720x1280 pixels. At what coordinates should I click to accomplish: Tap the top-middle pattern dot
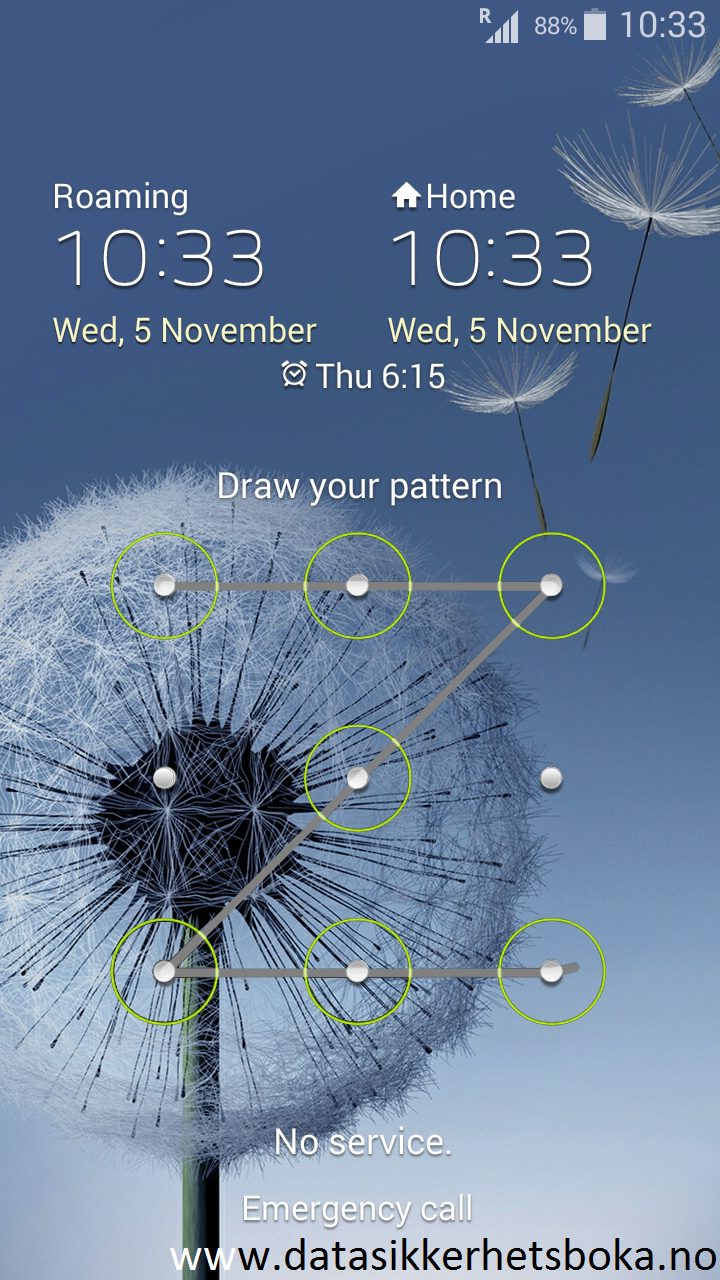[358, 586]
